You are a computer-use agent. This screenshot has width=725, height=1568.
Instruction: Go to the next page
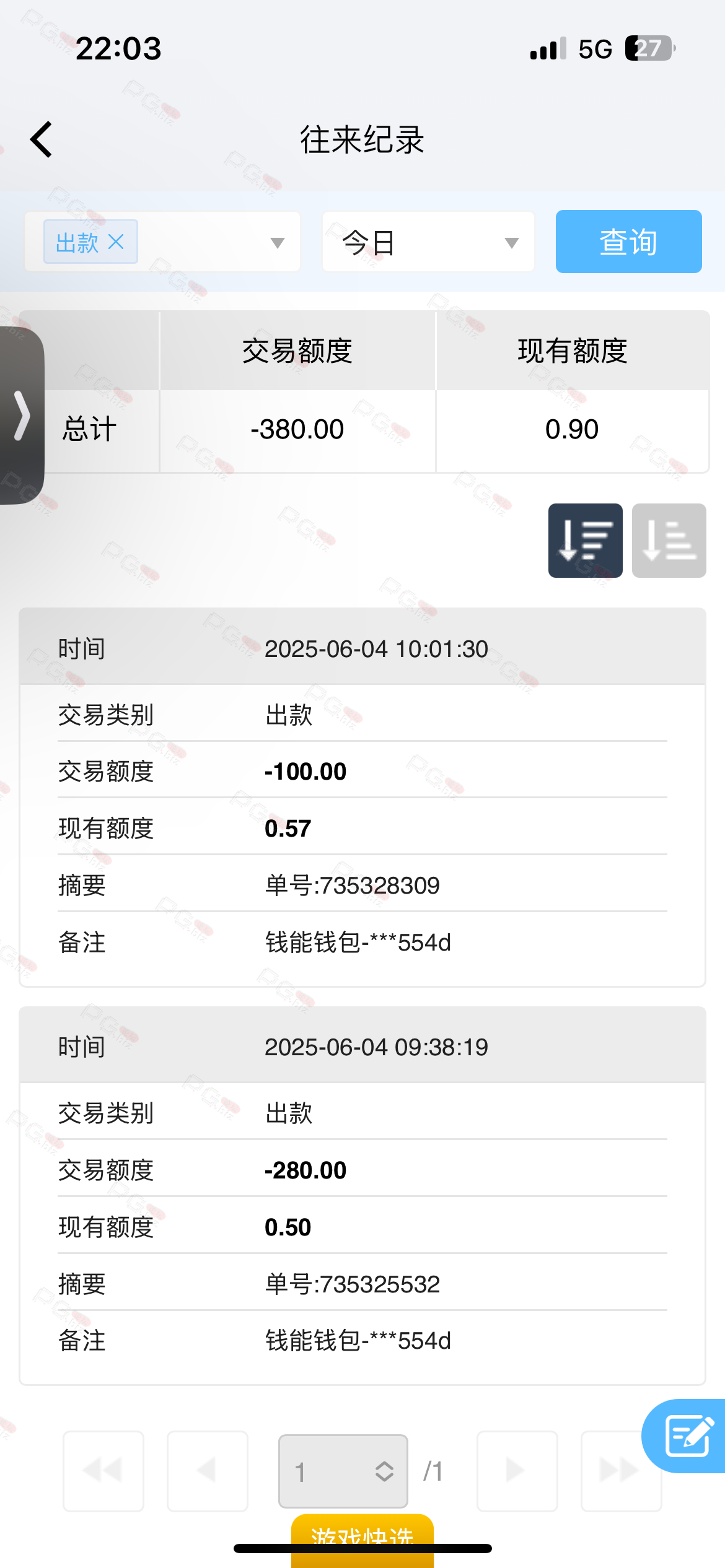pos(517,1471)
